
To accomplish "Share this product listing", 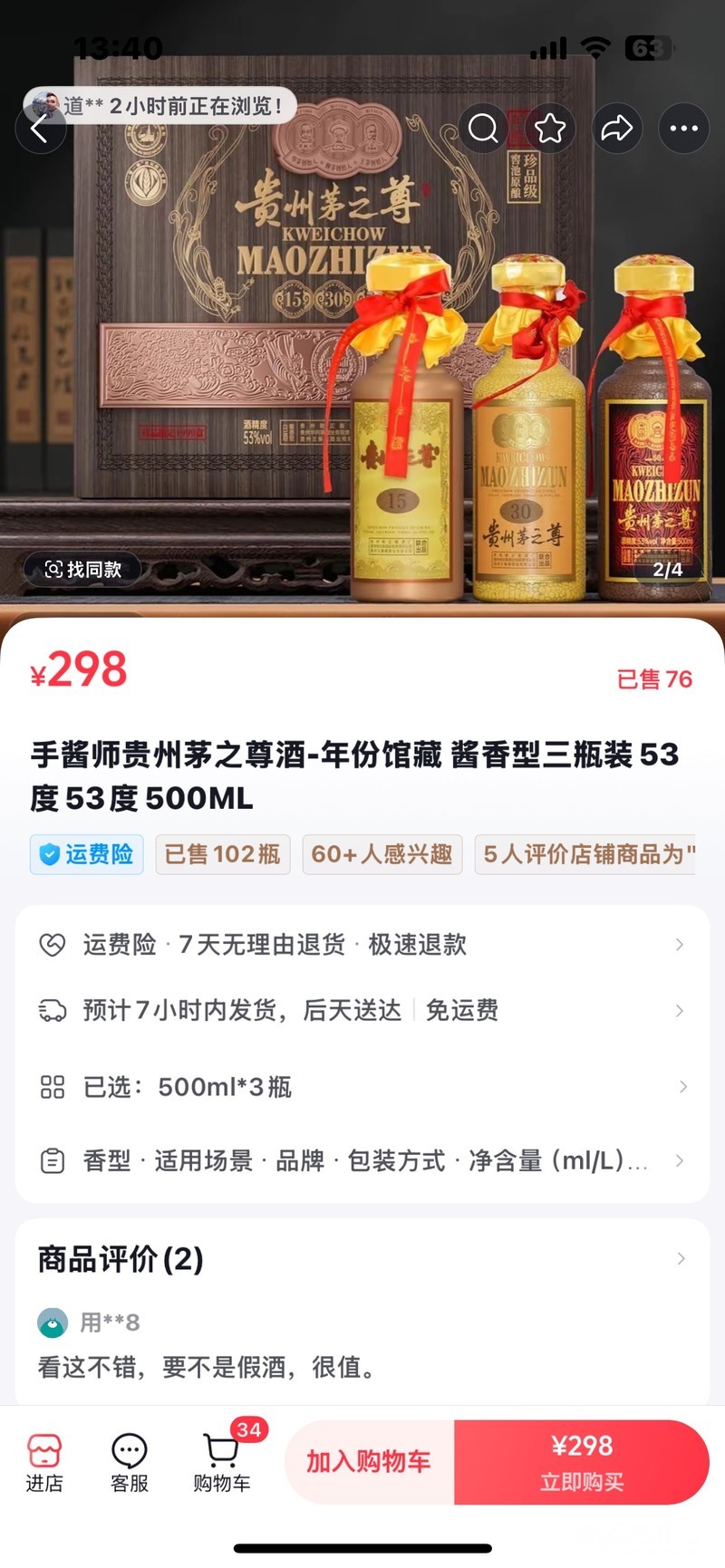I will pyautogui.click(x=617, y=129).
